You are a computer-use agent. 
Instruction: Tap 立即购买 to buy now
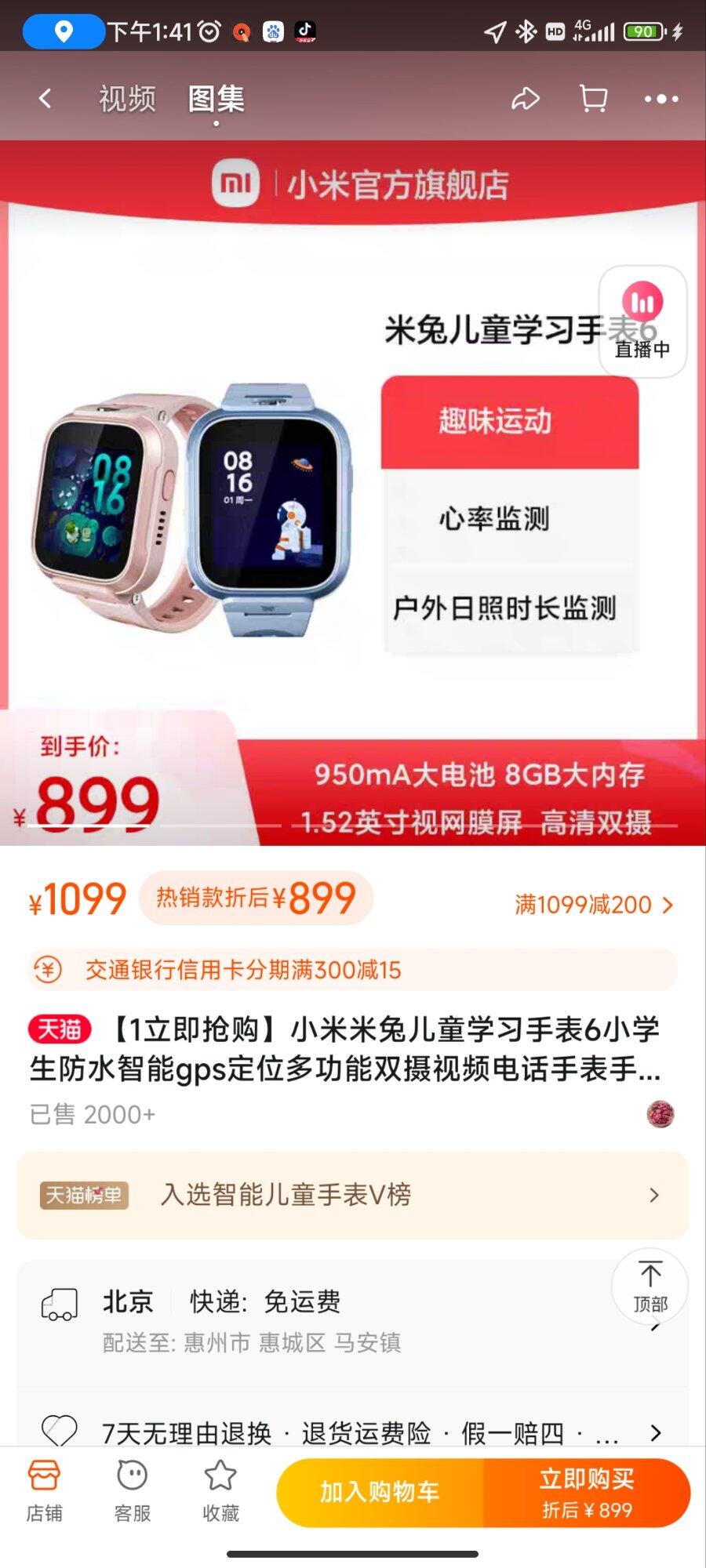(587, 1492)
